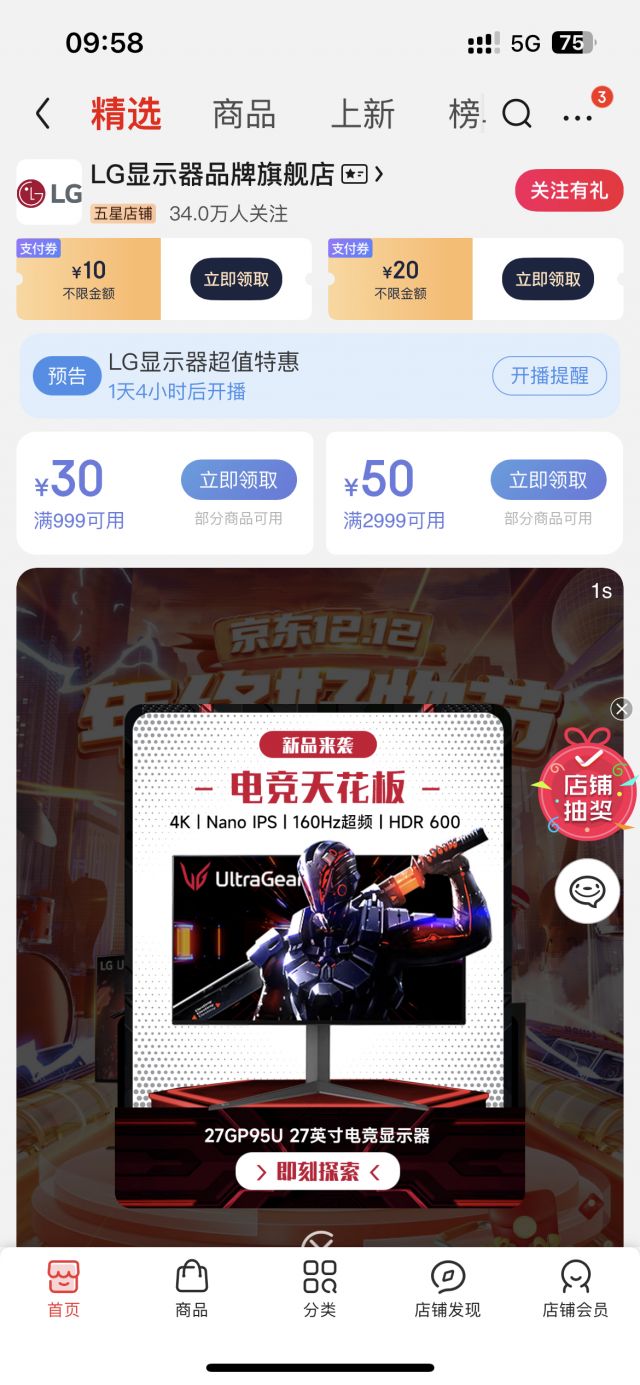640x1385 pixels.
Task: Follow the store via 关注有礼
Action: (x=569, y=190)
